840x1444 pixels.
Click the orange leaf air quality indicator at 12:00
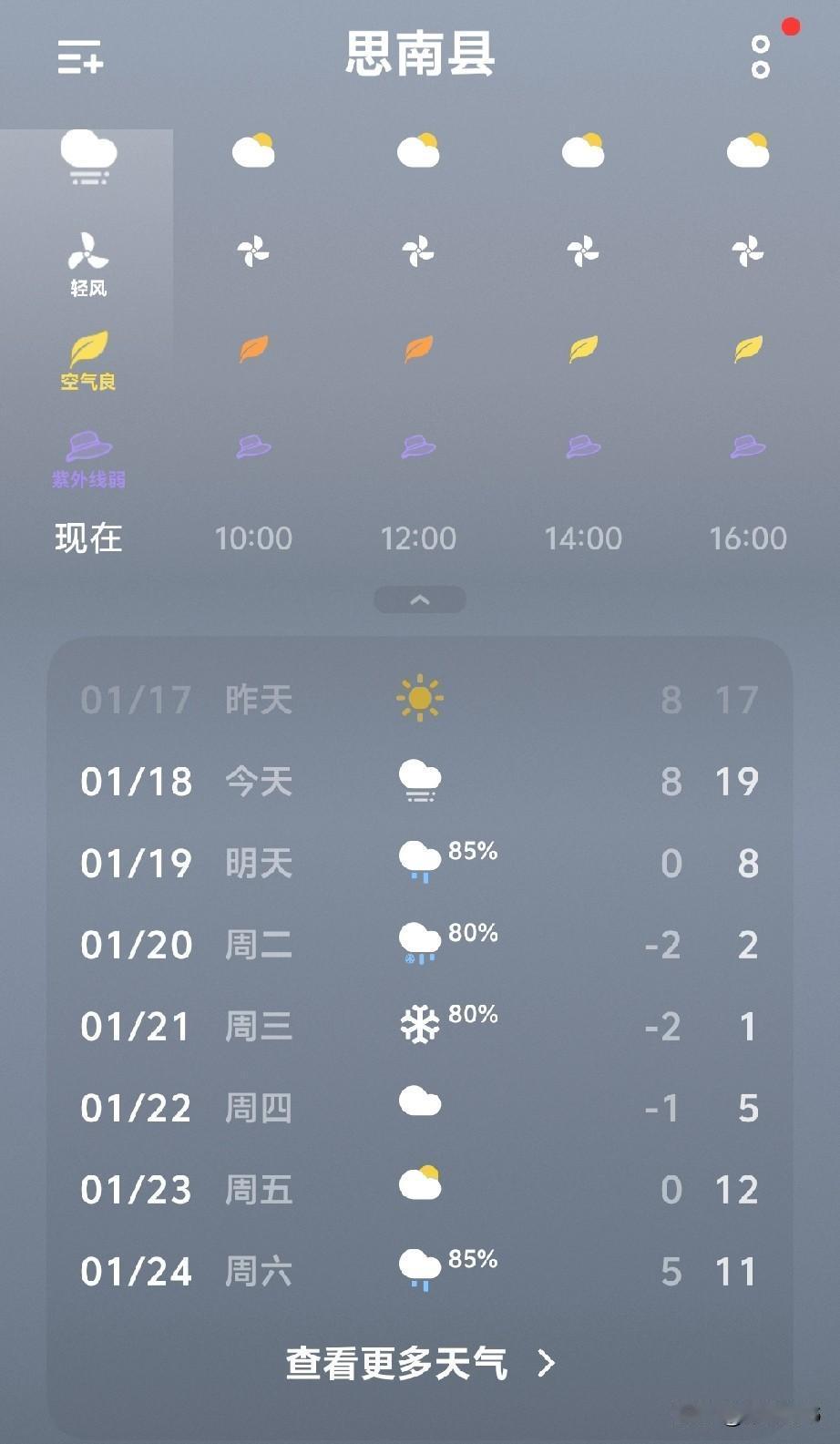[417, 351]
